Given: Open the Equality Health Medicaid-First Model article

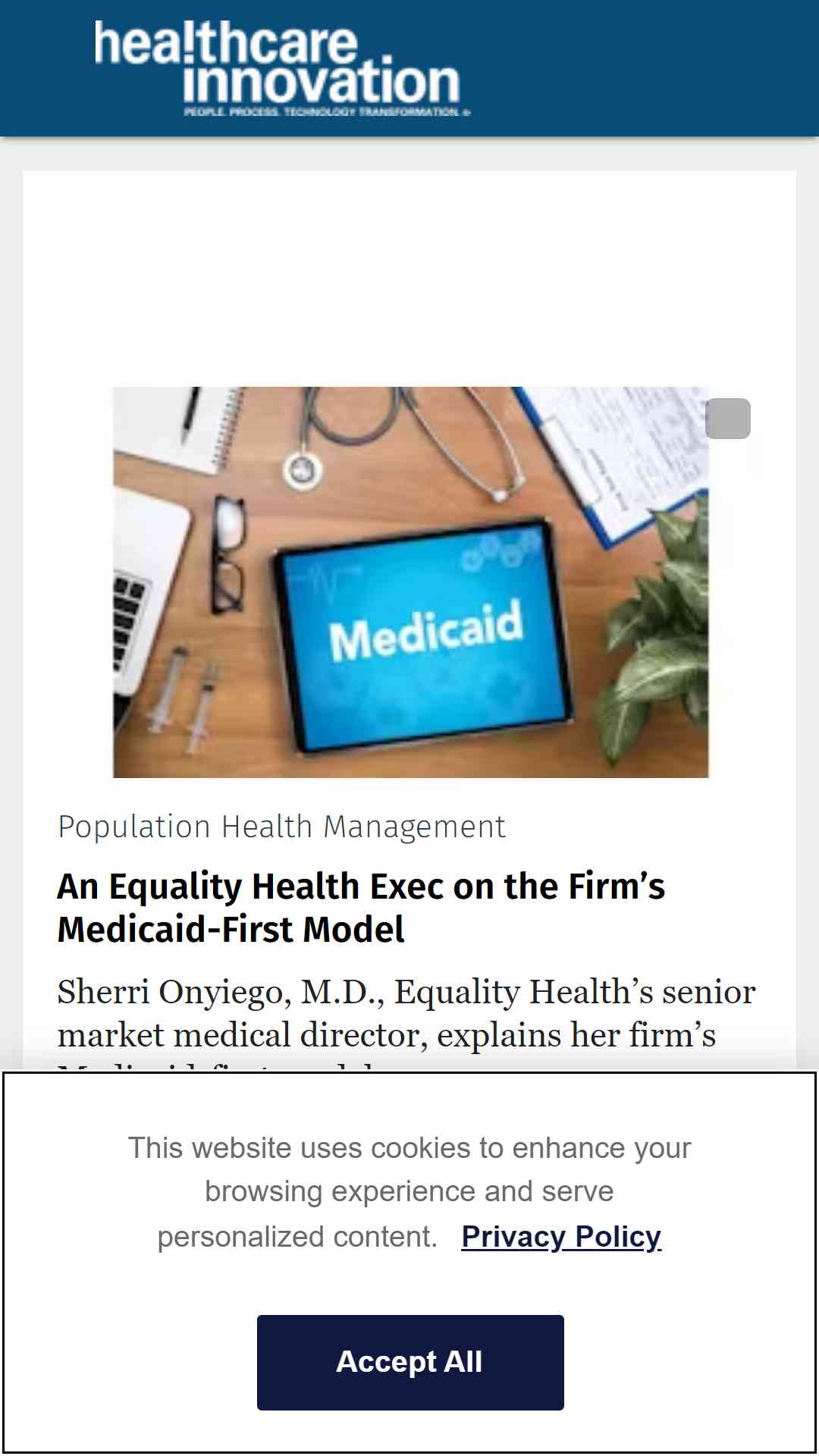Looking at the screenshot, I should click(x=361, y=907).
